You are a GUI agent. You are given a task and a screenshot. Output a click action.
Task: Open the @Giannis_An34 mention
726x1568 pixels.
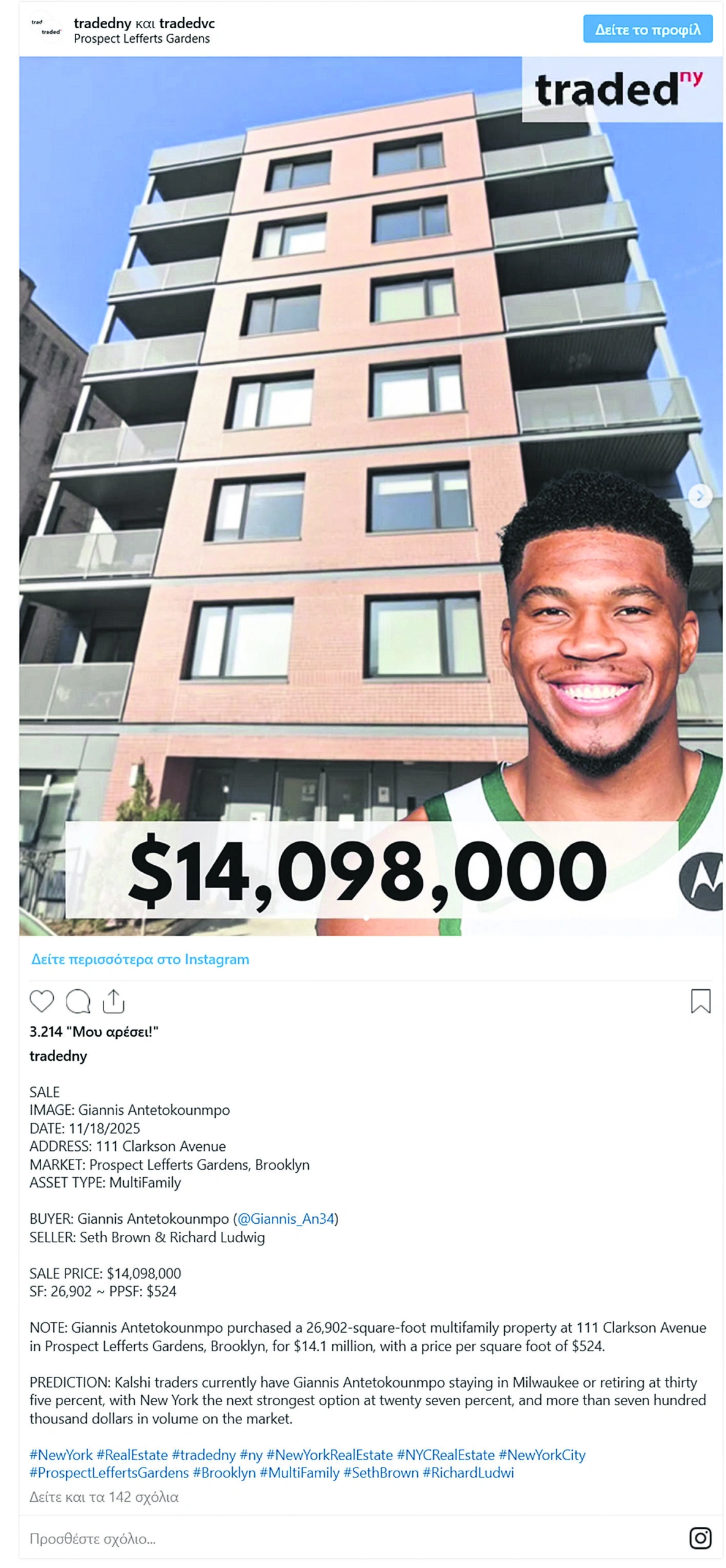[285, 1219]
